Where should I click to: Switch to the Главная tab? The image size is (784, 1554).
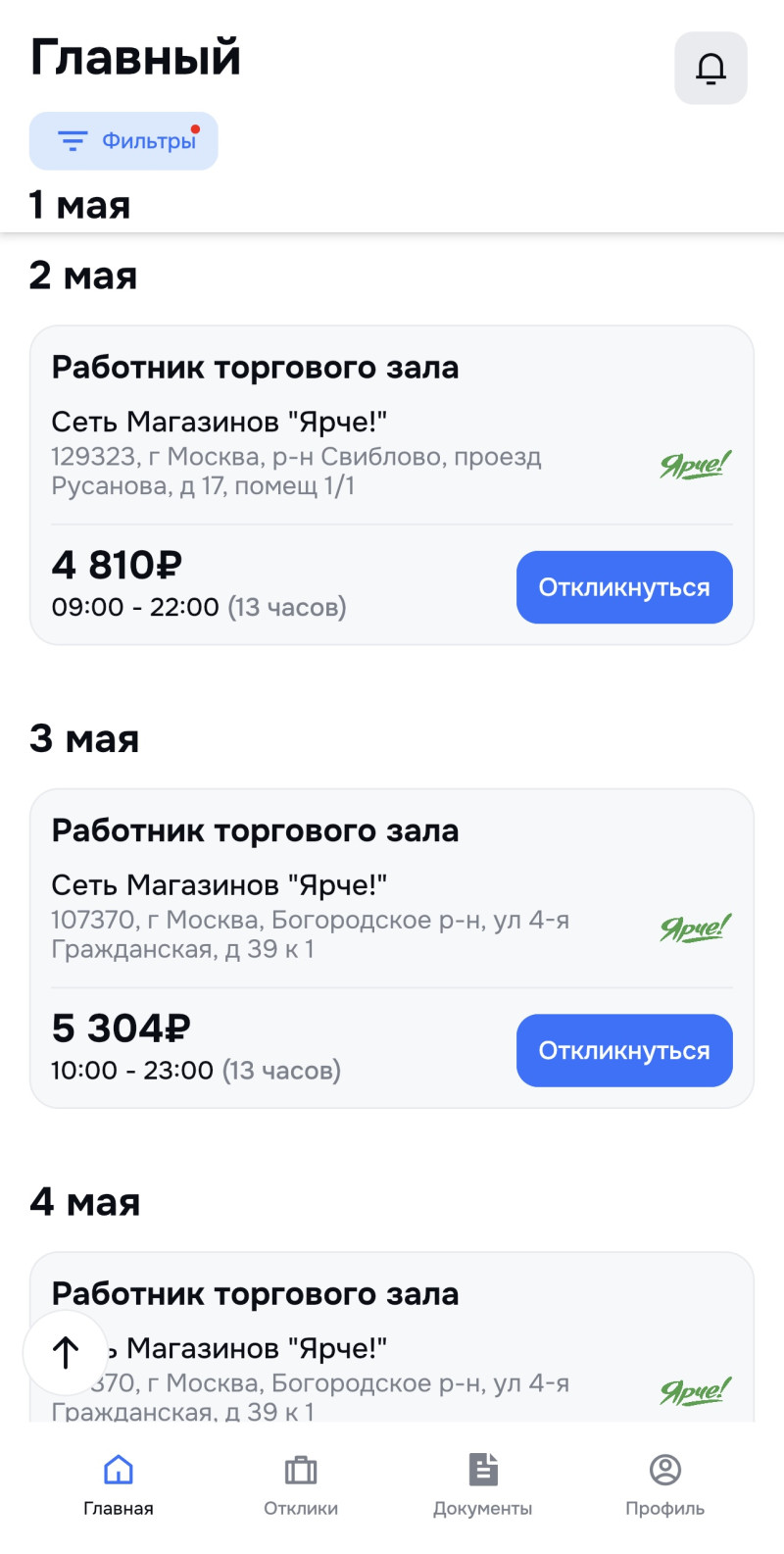[119, 1484]
